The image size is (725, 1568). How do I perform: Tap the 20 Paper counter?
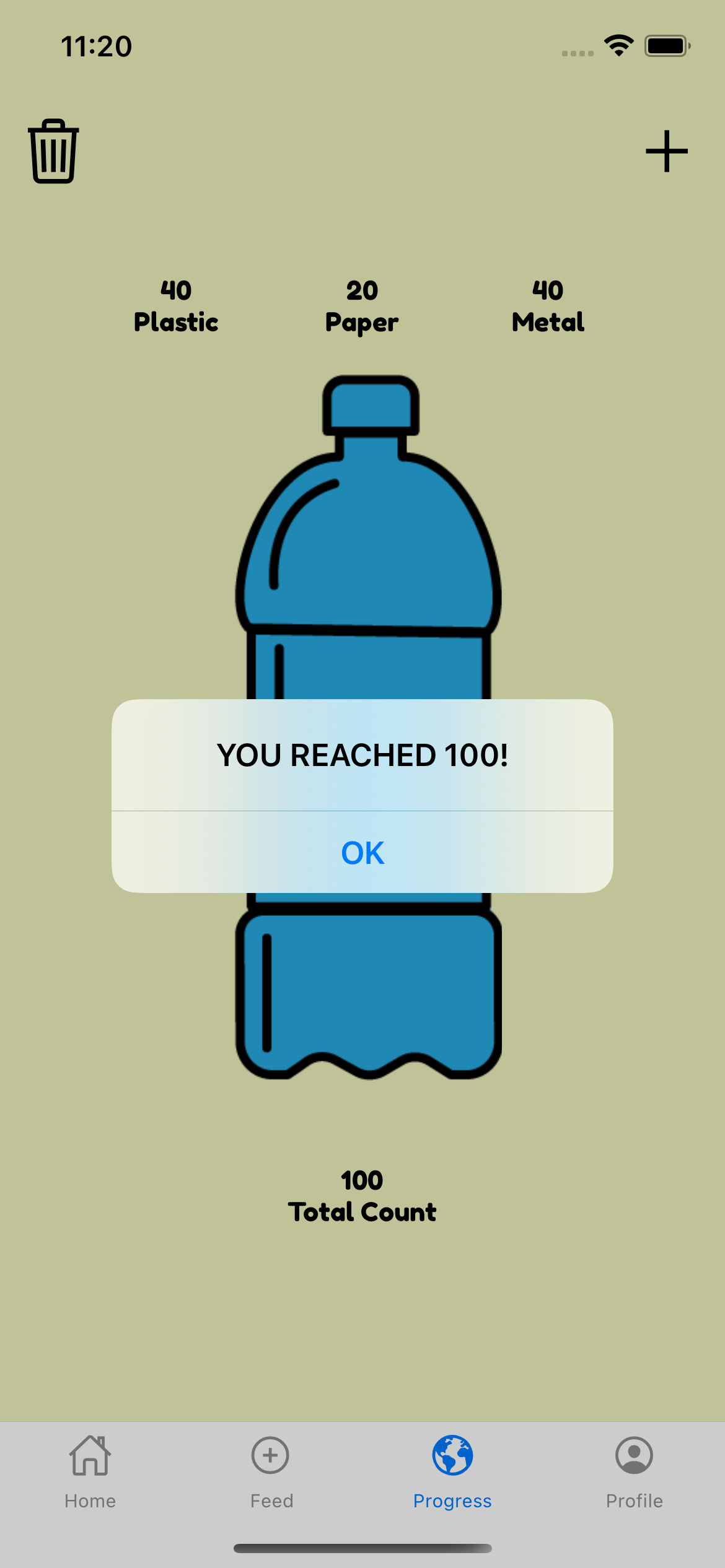point(362,307)
